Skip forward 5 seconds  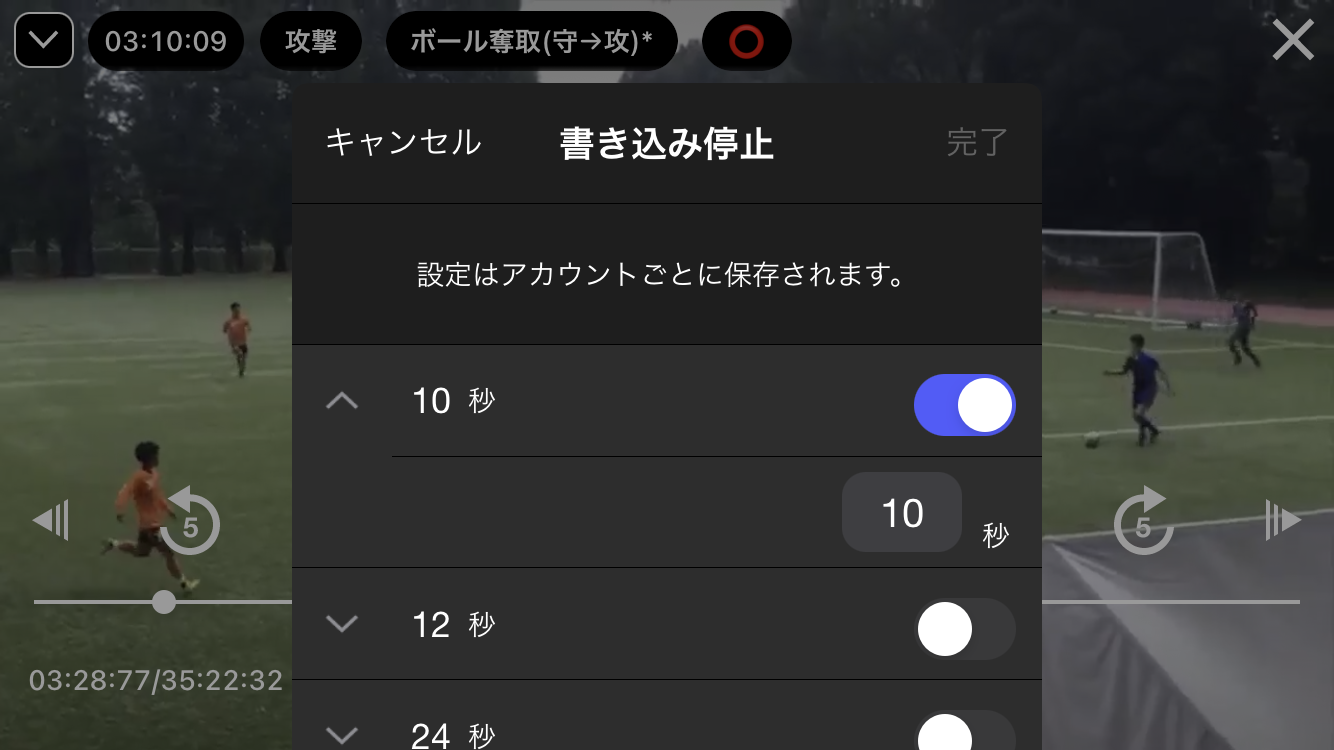(x=1143, y=521)
